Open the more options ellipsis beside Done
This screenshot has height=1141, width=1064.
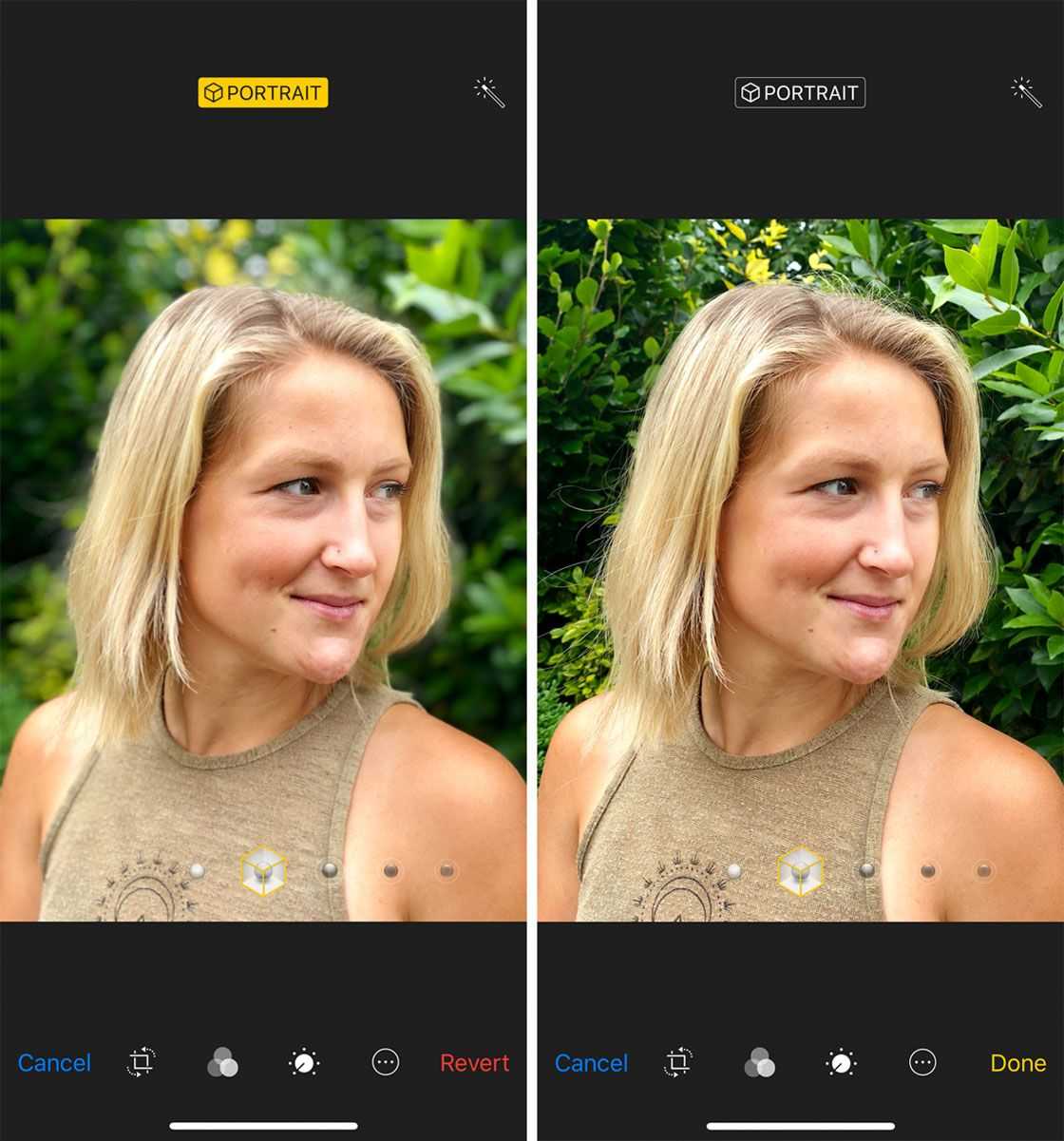coord(922,1062)
